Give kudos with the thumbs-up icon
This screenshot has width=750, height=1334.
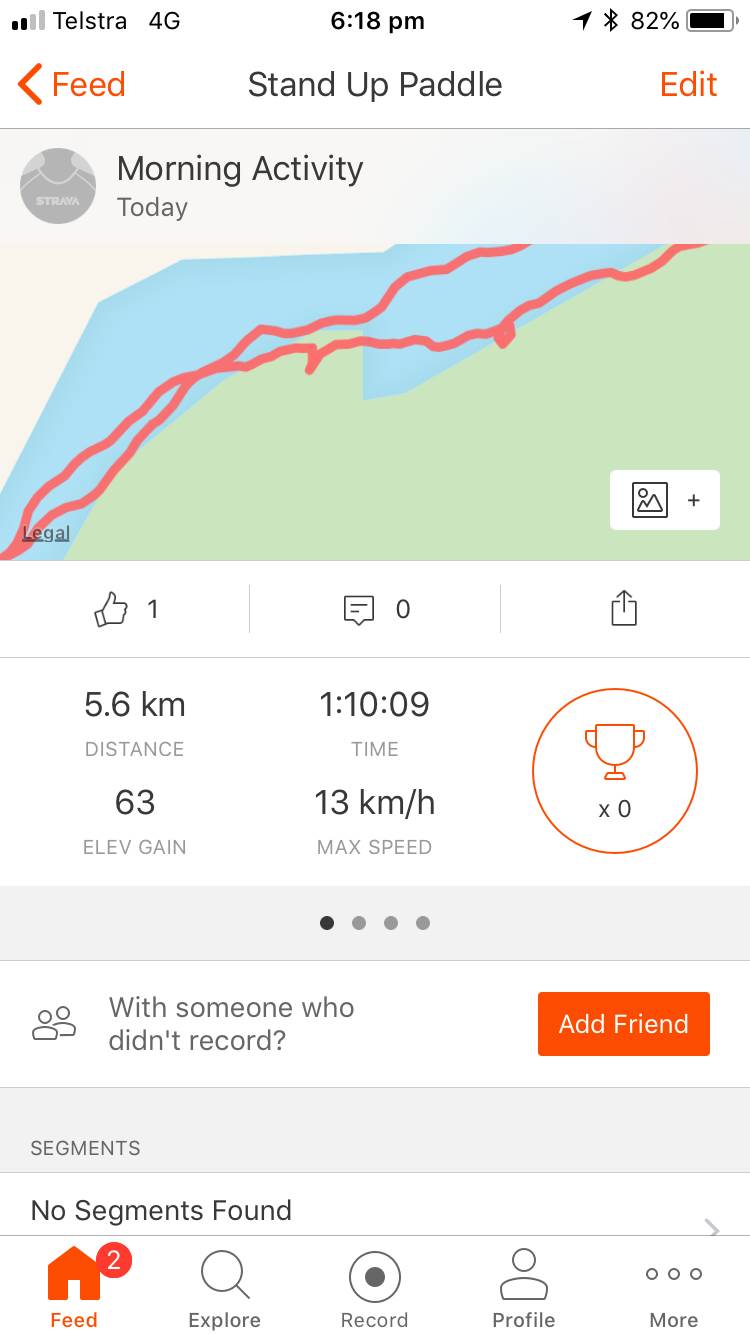(112, 608)
